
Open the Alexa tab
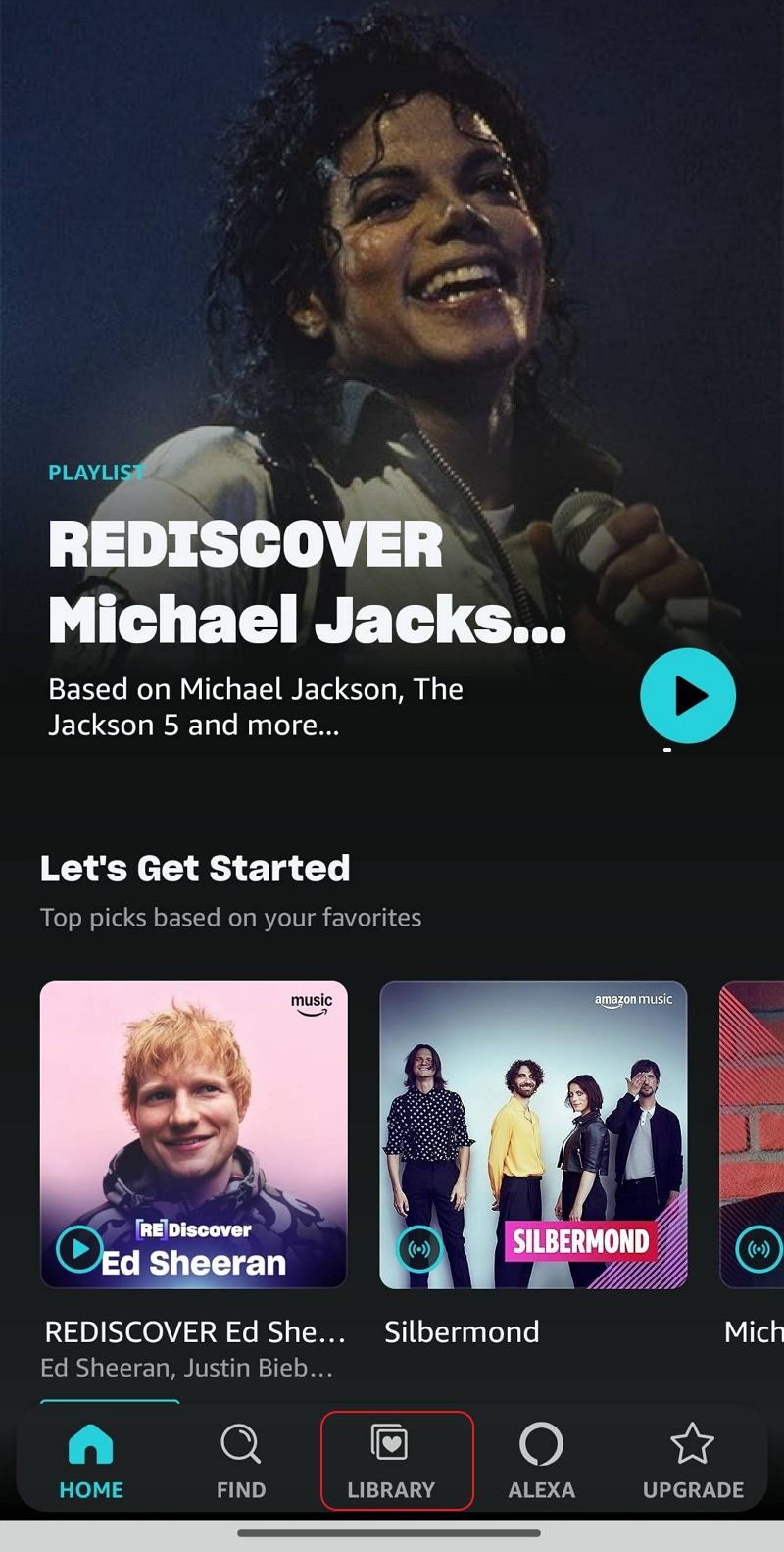click(541, 1463)
